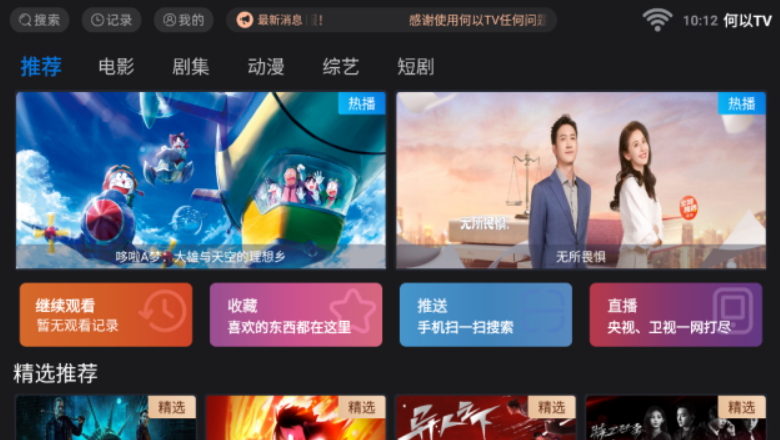Image resolution: width=780 pixels, height=440 pixels.
Task: Switch to the 综艺 tab
Action: click(341, 67)
